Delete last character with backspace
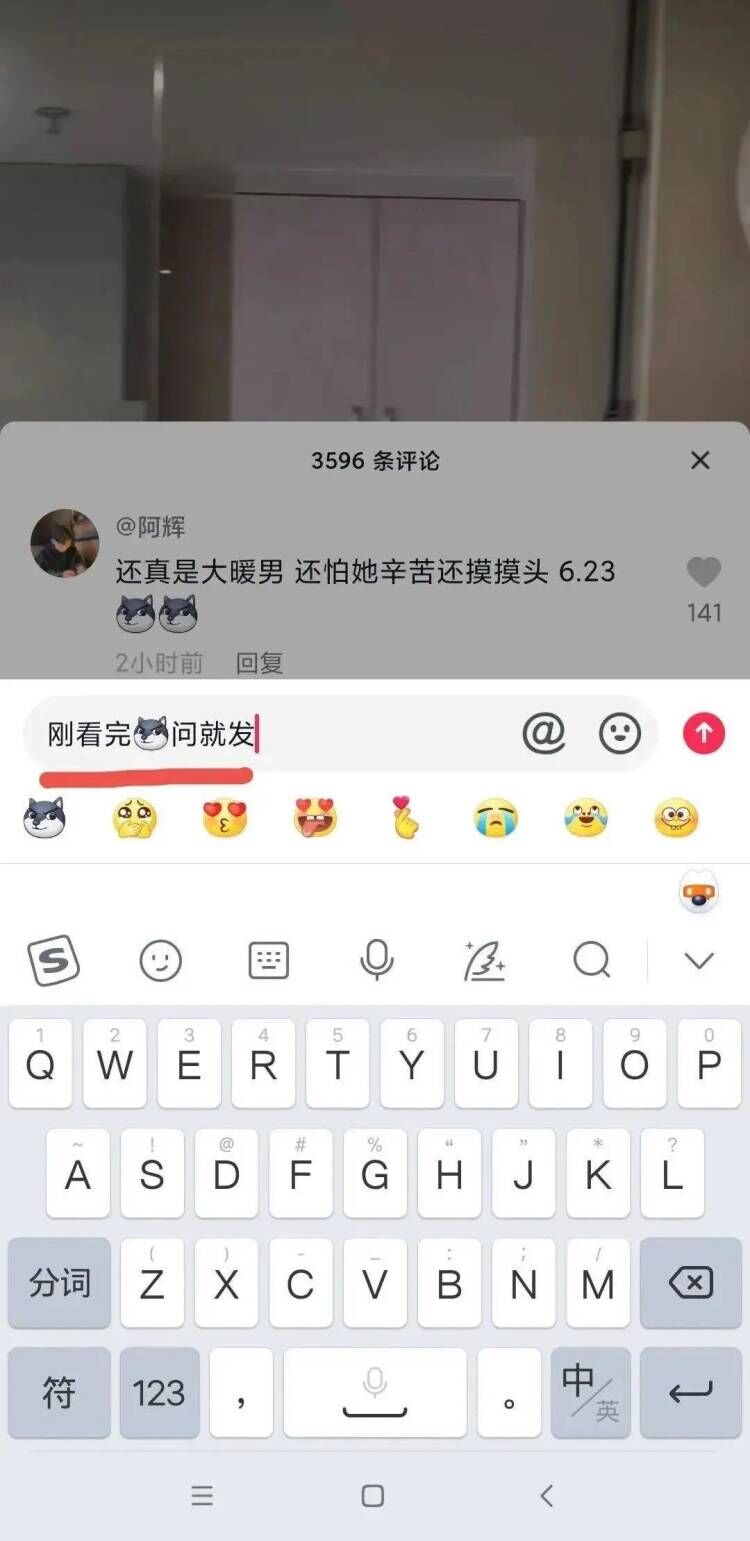750x1541 pixels. (x=690, y=1283)
